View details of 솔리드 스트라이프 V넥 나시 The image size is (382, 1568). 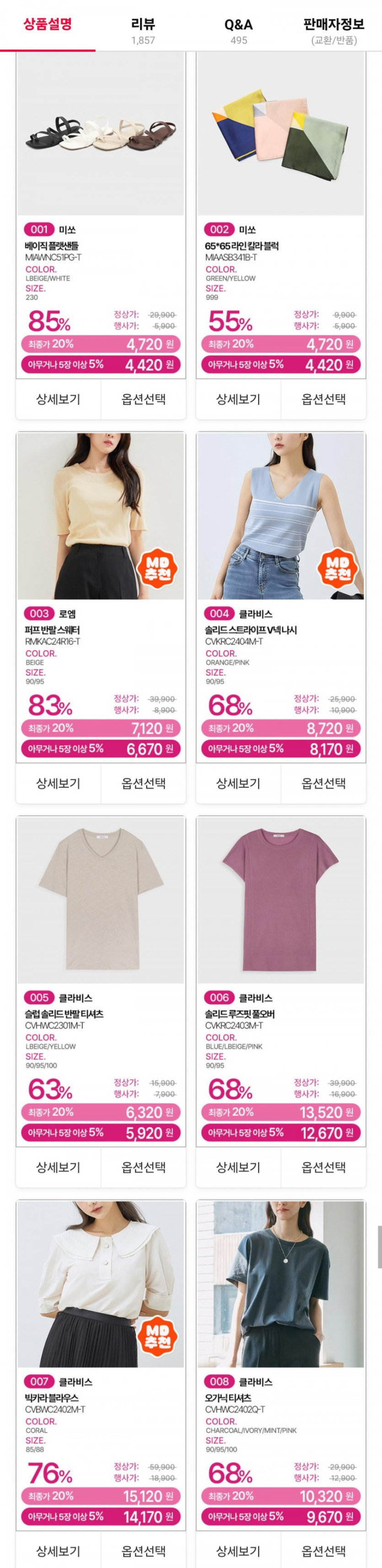(x=238, y=784)
